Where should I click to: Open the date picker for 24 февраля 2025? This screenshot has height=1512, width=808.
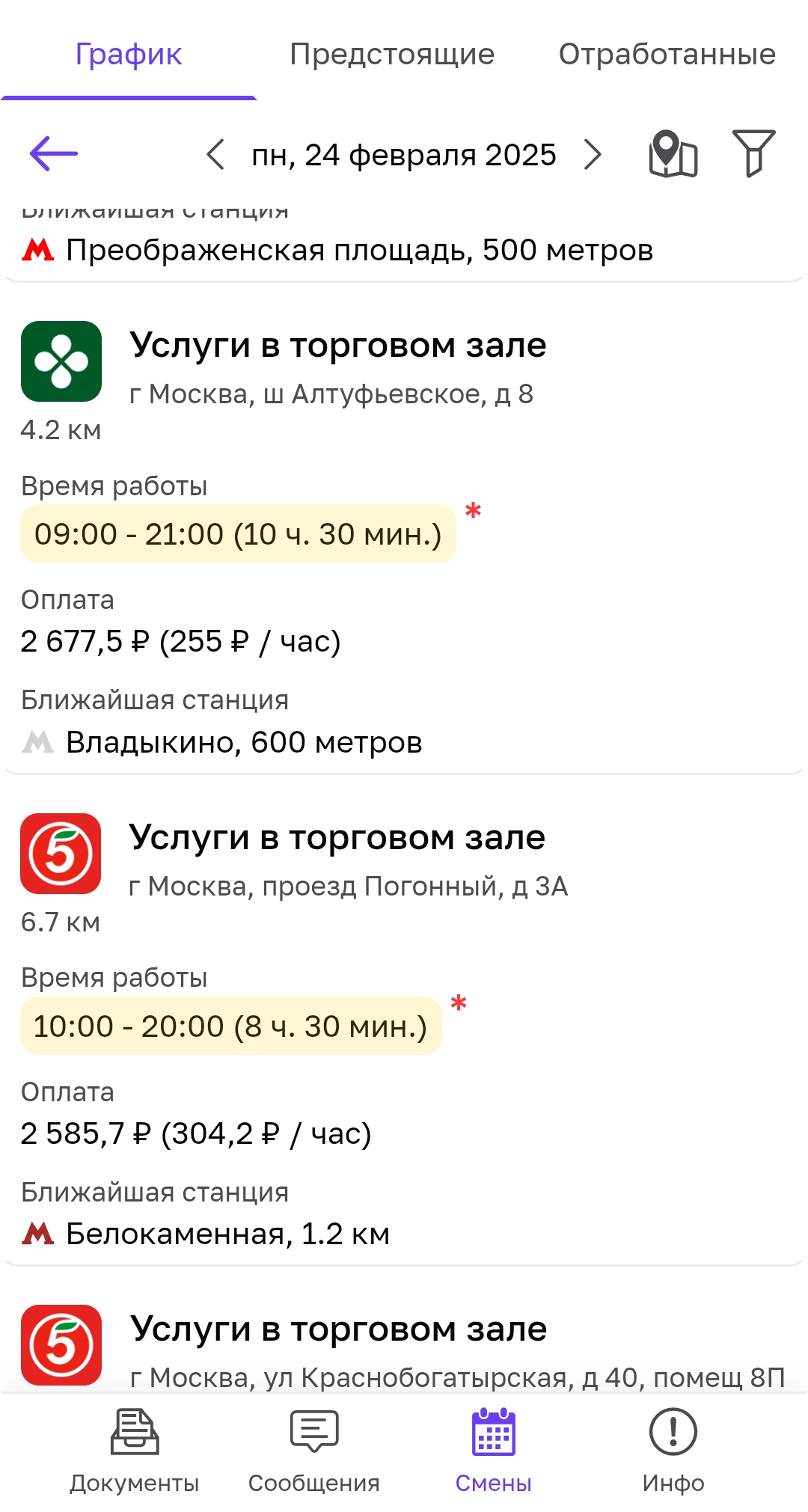click(404, 155)
